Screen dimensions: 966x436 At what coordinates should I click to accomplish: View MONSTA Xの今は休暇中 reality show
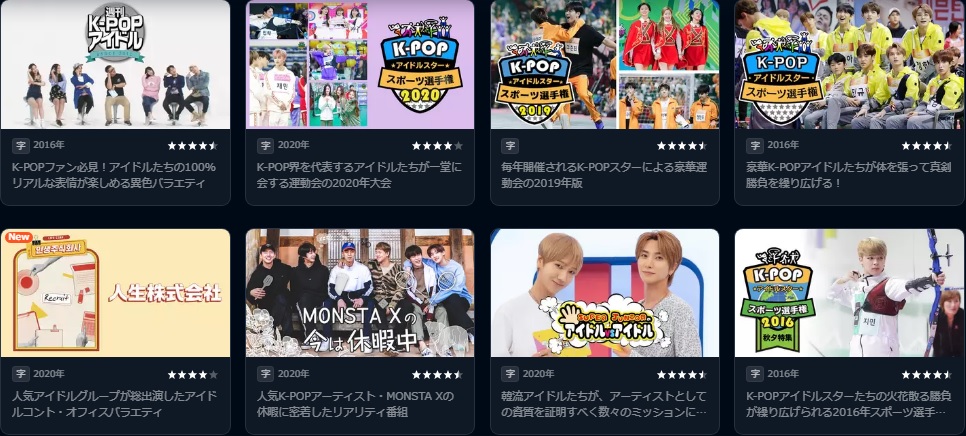[360, 293]
